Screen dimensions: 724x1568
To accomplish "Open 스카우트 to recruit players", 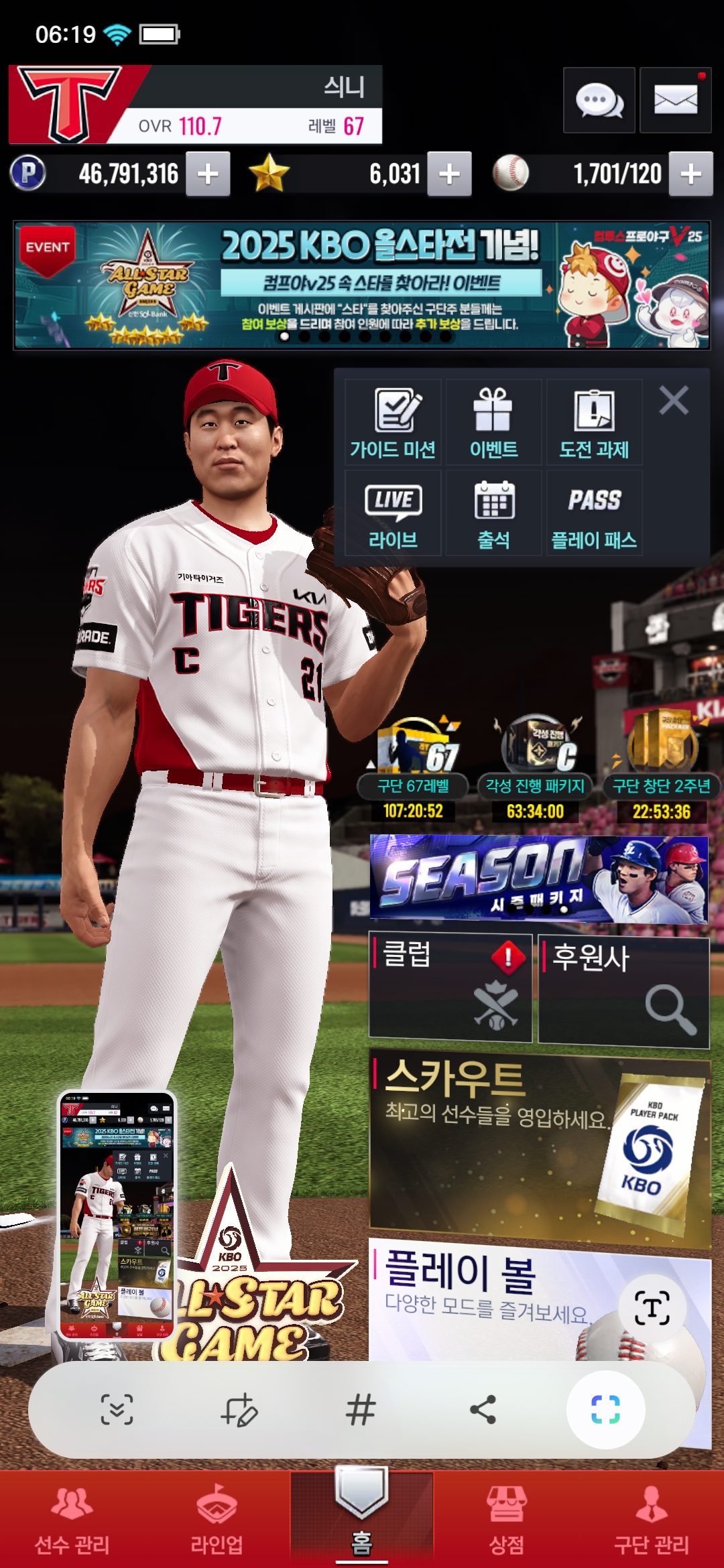I will [540, 1147].
